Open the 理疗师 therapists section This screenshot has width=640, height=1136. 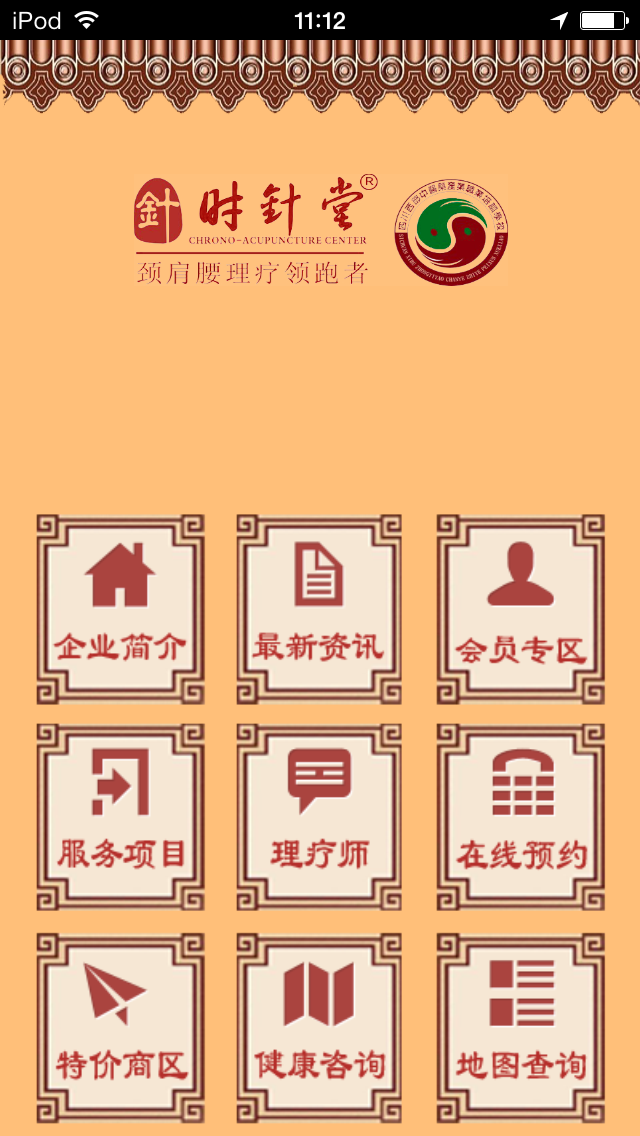[x=320, y=817]
